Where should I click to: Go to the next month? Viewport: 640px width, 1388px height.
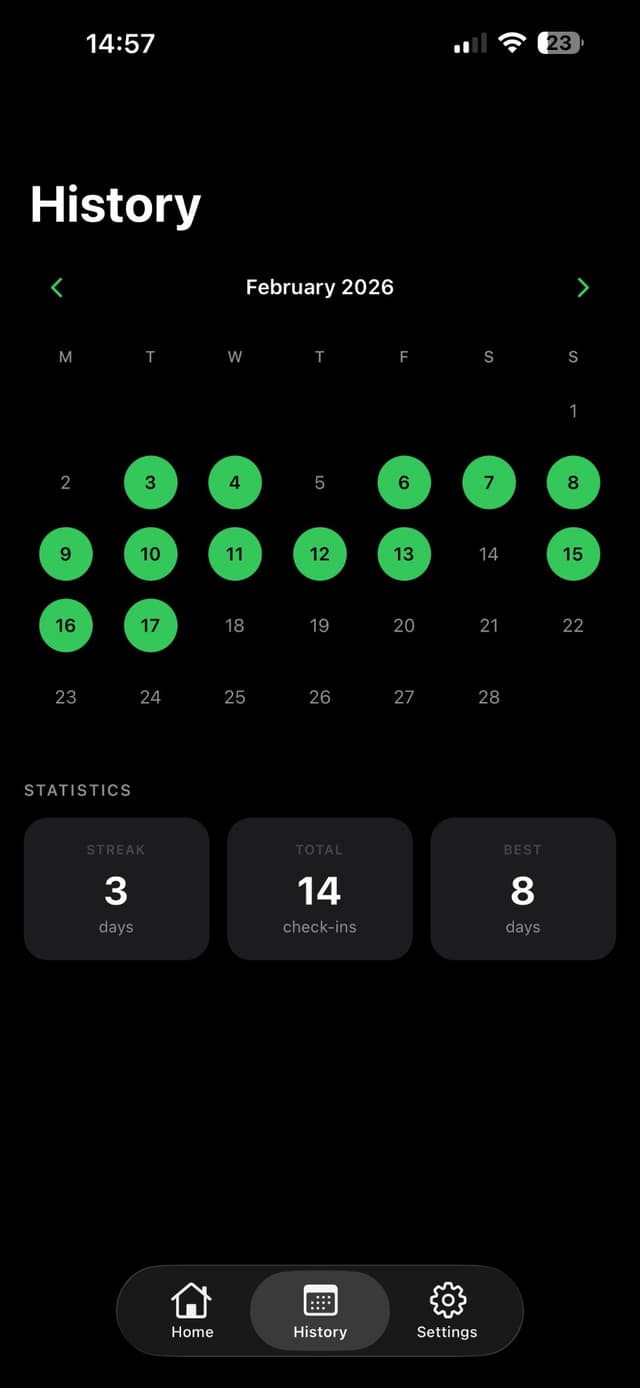pos(583,288)
